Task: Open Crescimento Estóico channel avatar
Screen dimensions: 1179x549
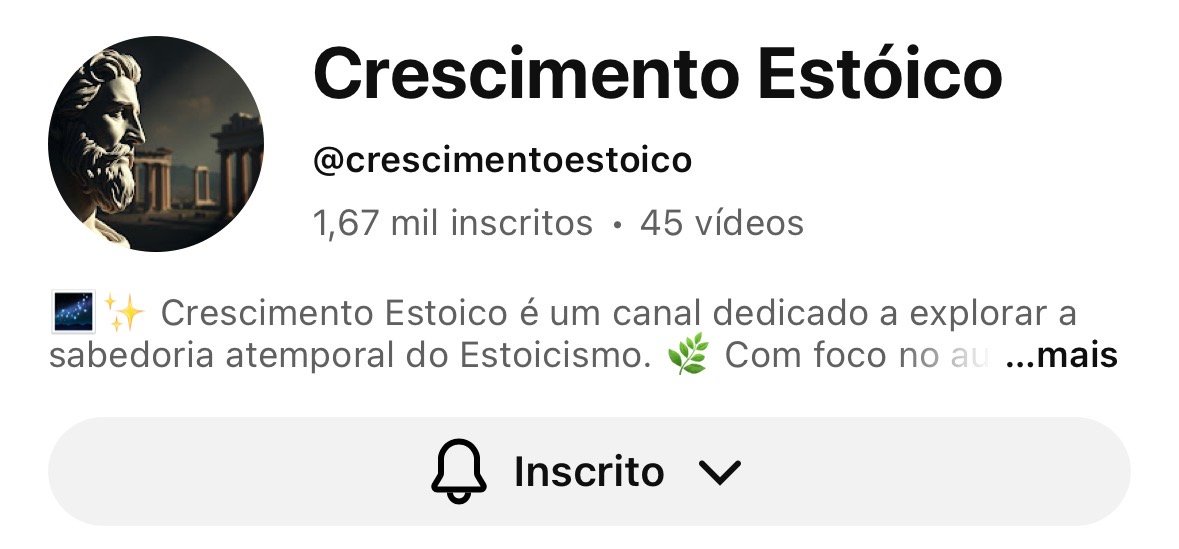Action: [x=156, y=144]
